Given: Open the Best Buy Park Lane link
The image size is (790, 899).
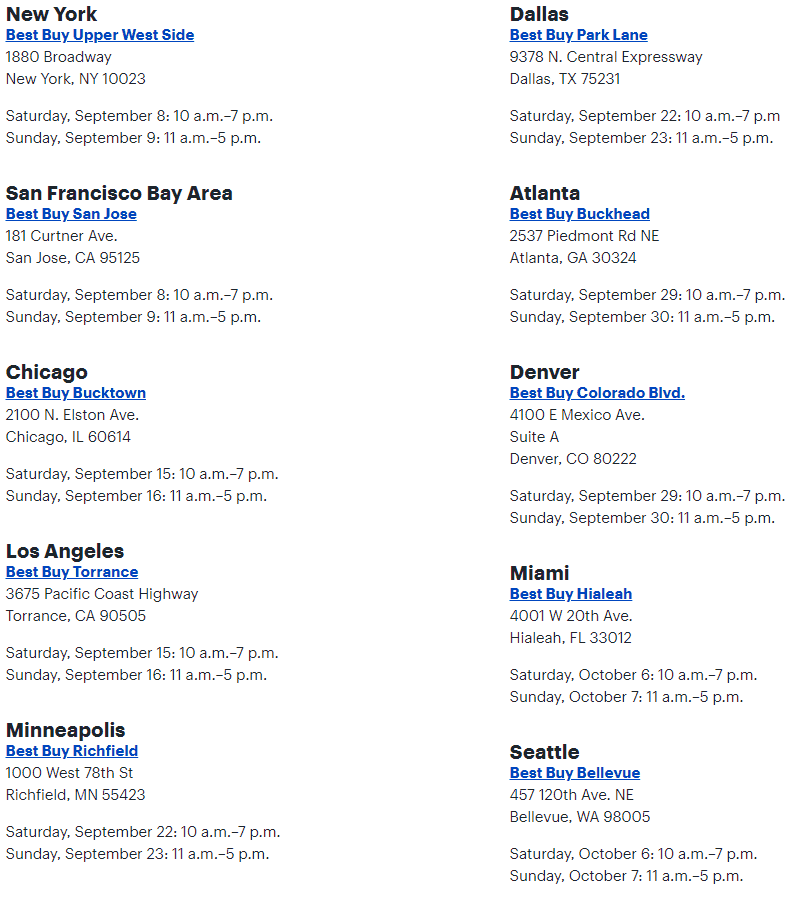Looking at the screenshot, I should point(578,35).
